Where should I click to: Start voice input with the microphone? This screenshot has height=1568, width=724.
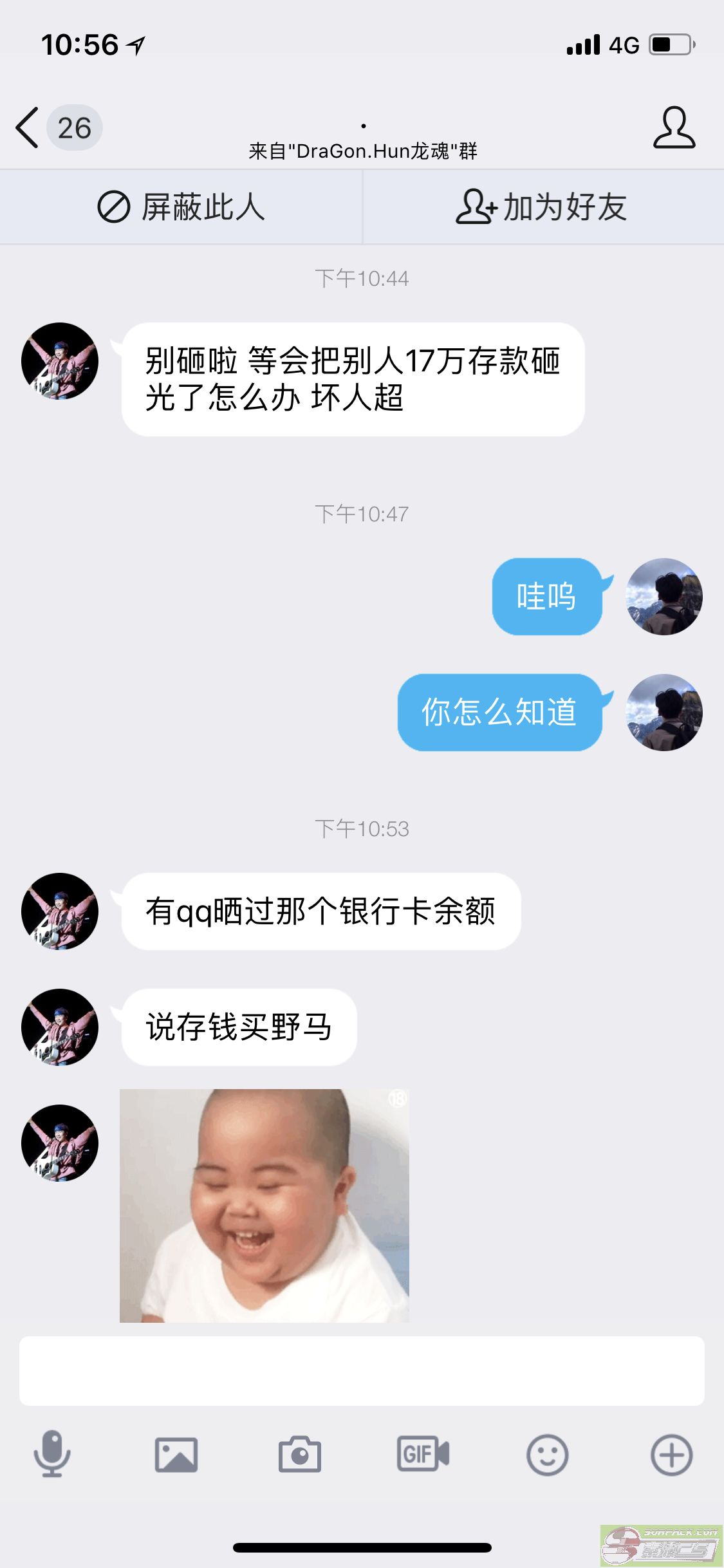pyautogui.click(x=51, y=1454)
